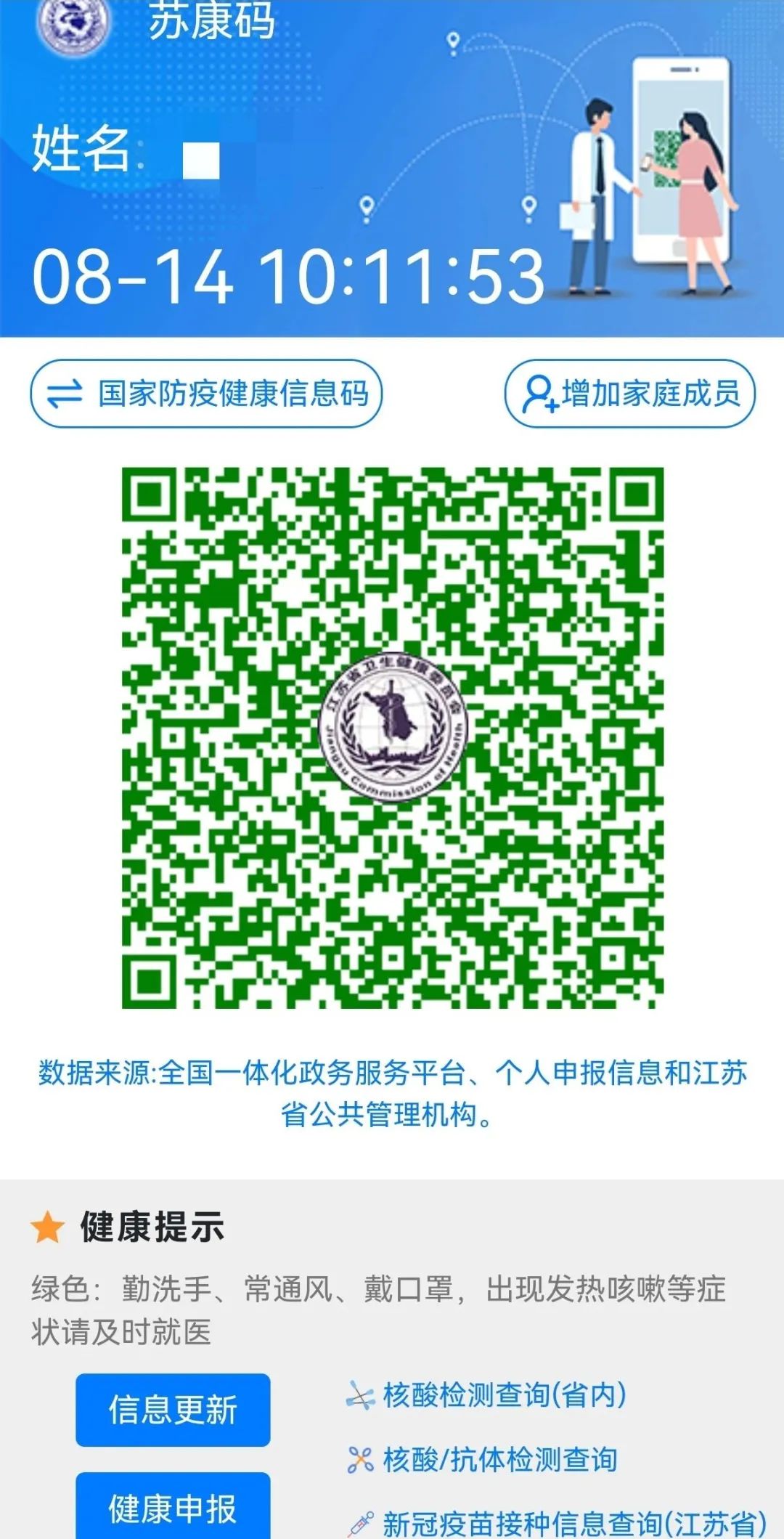Open 新冠疫苗接种信息查询(江苏省) link
The image size is (784, 1539).
click(x=557, y=1522)
